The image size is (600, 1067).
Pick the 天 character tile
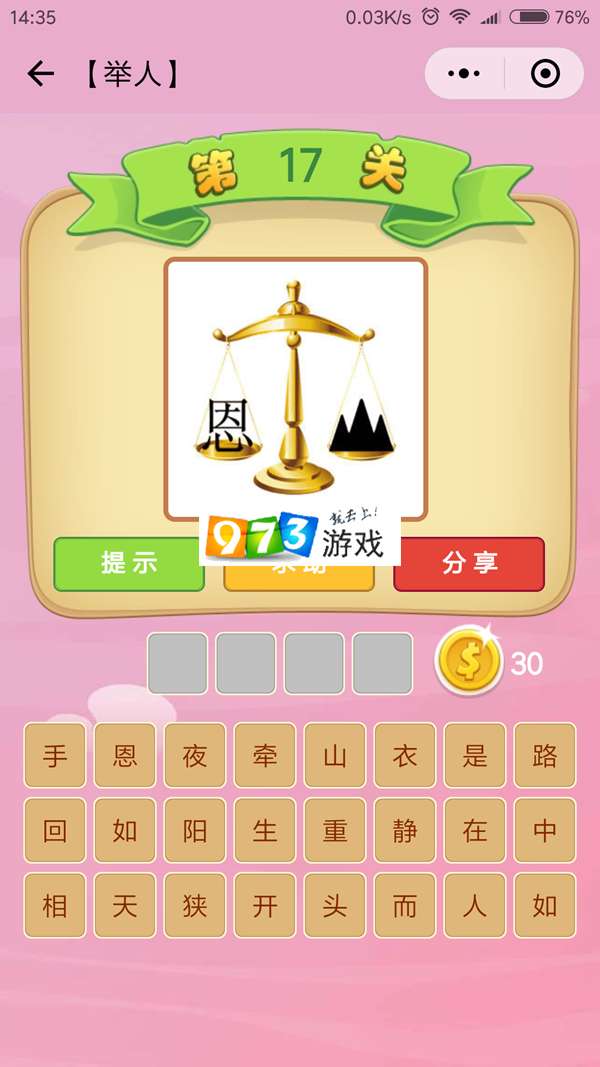click(125, 906)
